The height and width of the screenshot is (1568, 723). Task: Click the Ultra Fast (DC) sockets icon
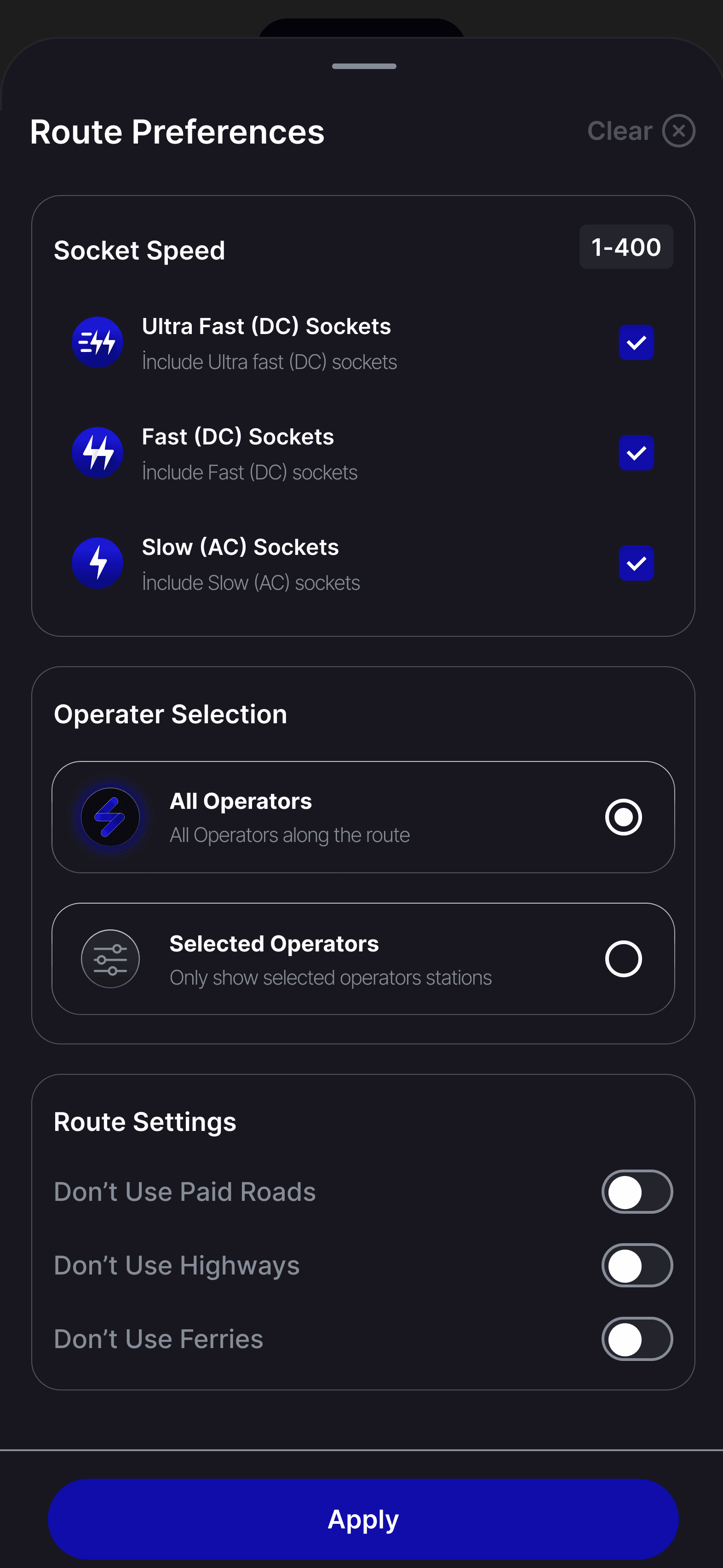98,342
